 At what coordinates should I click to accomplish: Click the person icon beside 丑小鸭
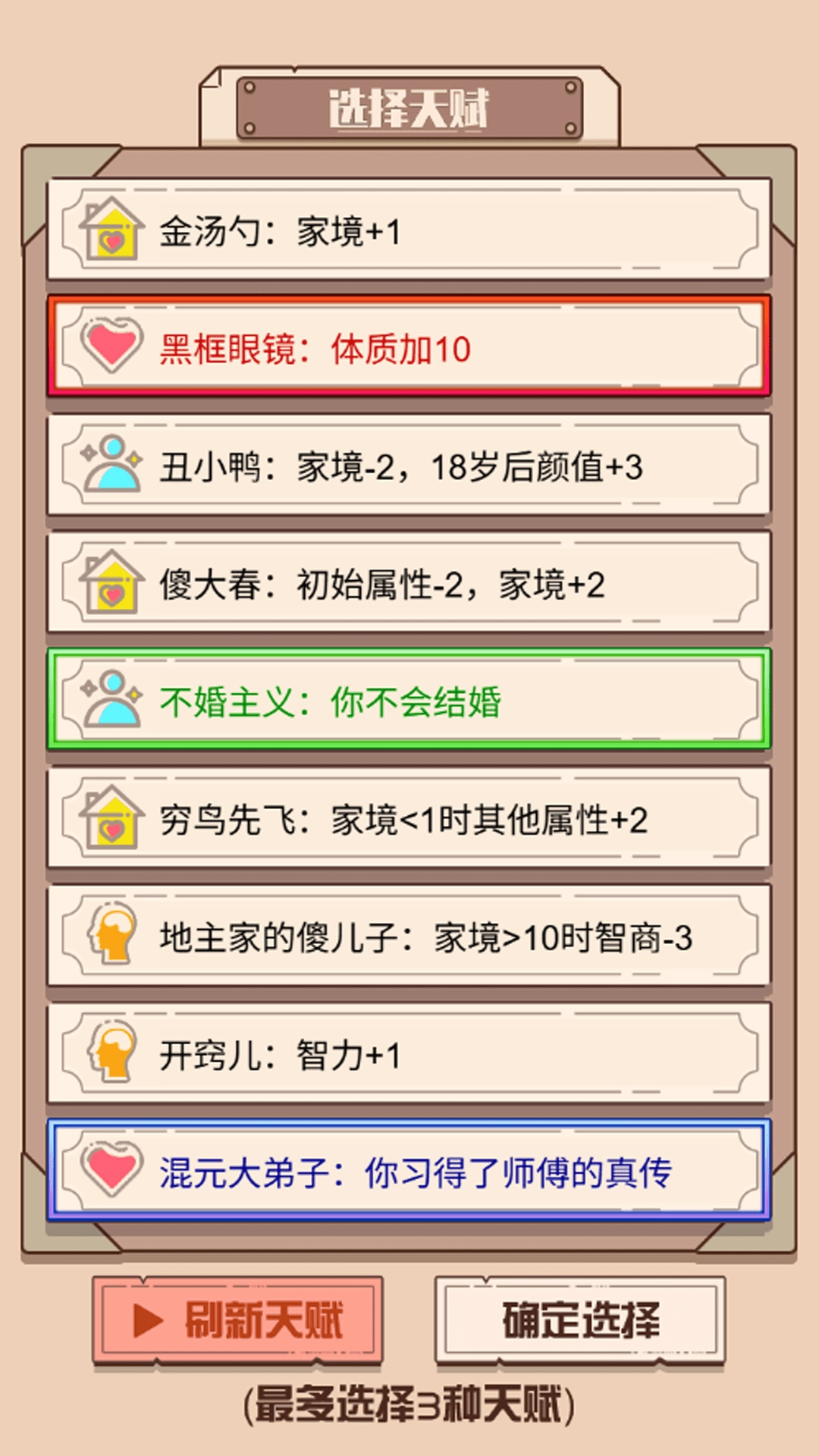pyautogui.click(x=112, y=465)
